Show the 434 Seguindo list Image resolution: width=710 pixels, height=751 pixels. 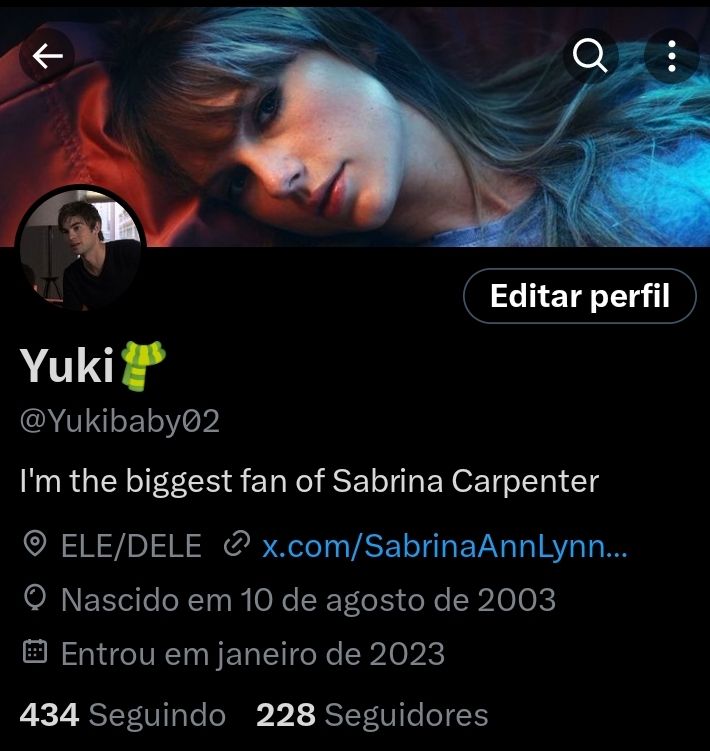(x=122, y=715)
